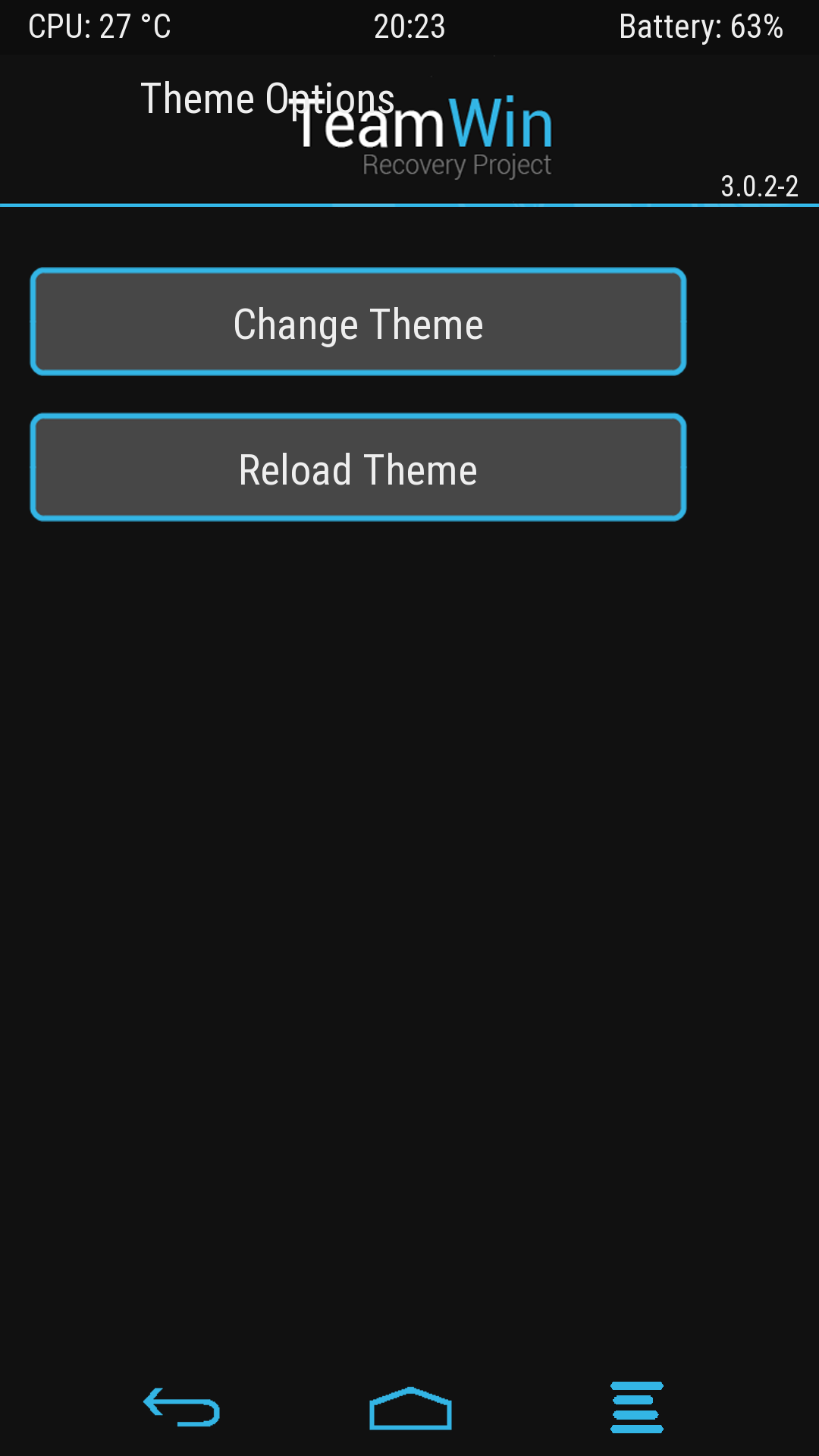This screenshot has height=1456, width=819.
Task: Open the log console menu icon
Action: (x=637, y=1407)
